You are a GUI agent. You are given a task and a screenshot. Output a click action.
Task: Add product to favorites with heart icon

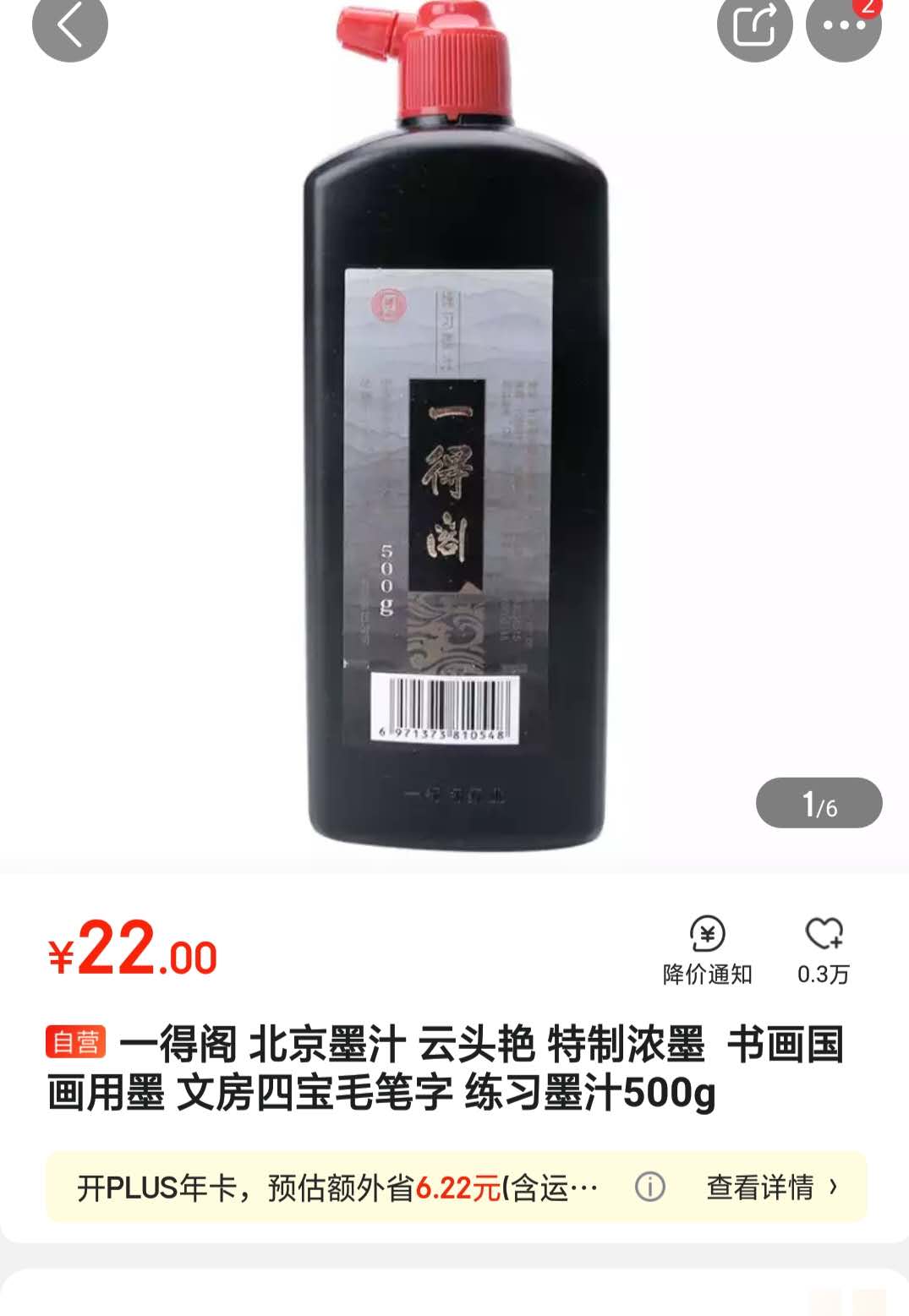point(823,950)
